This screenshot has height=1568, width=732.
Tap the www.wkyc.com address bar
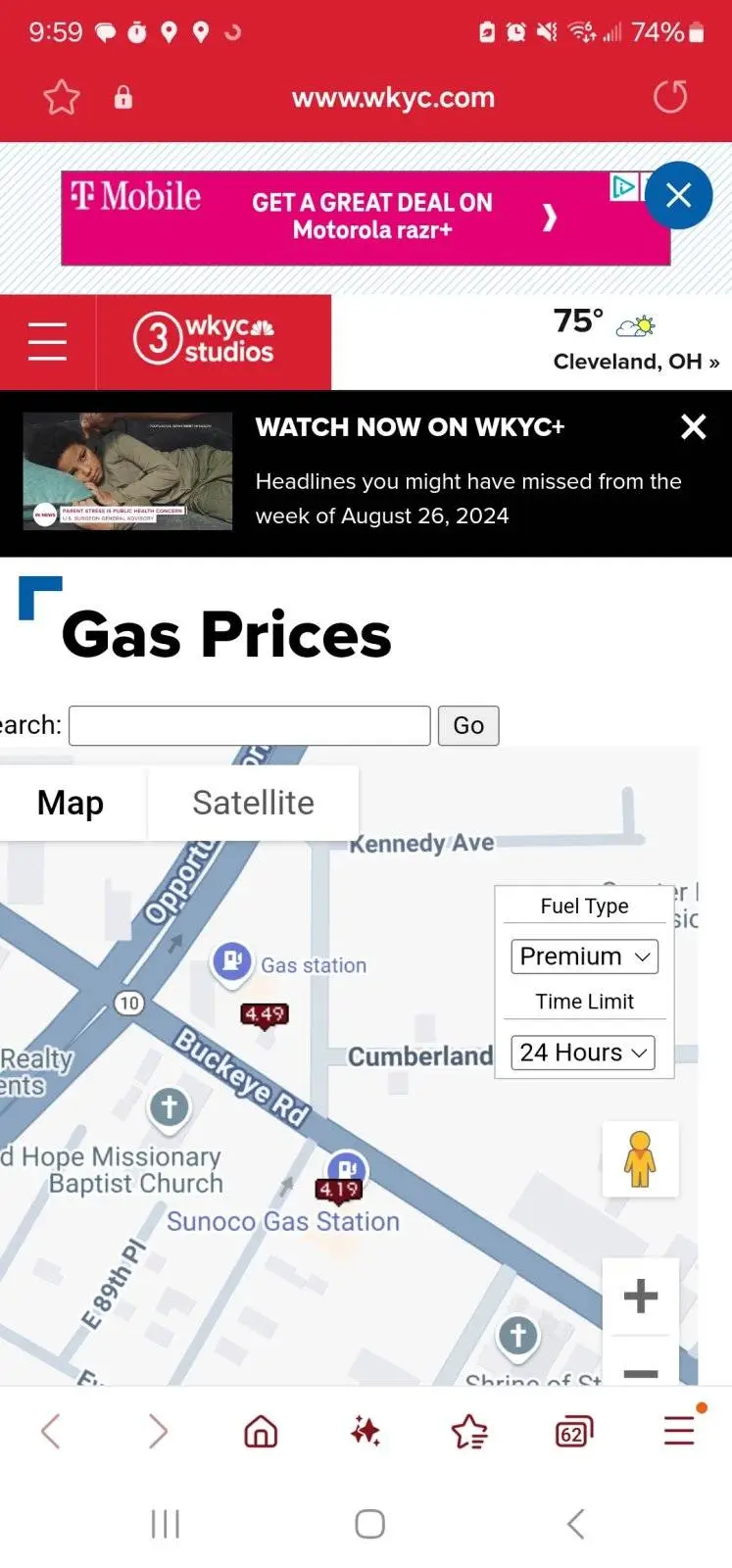[x=392, y=97]
